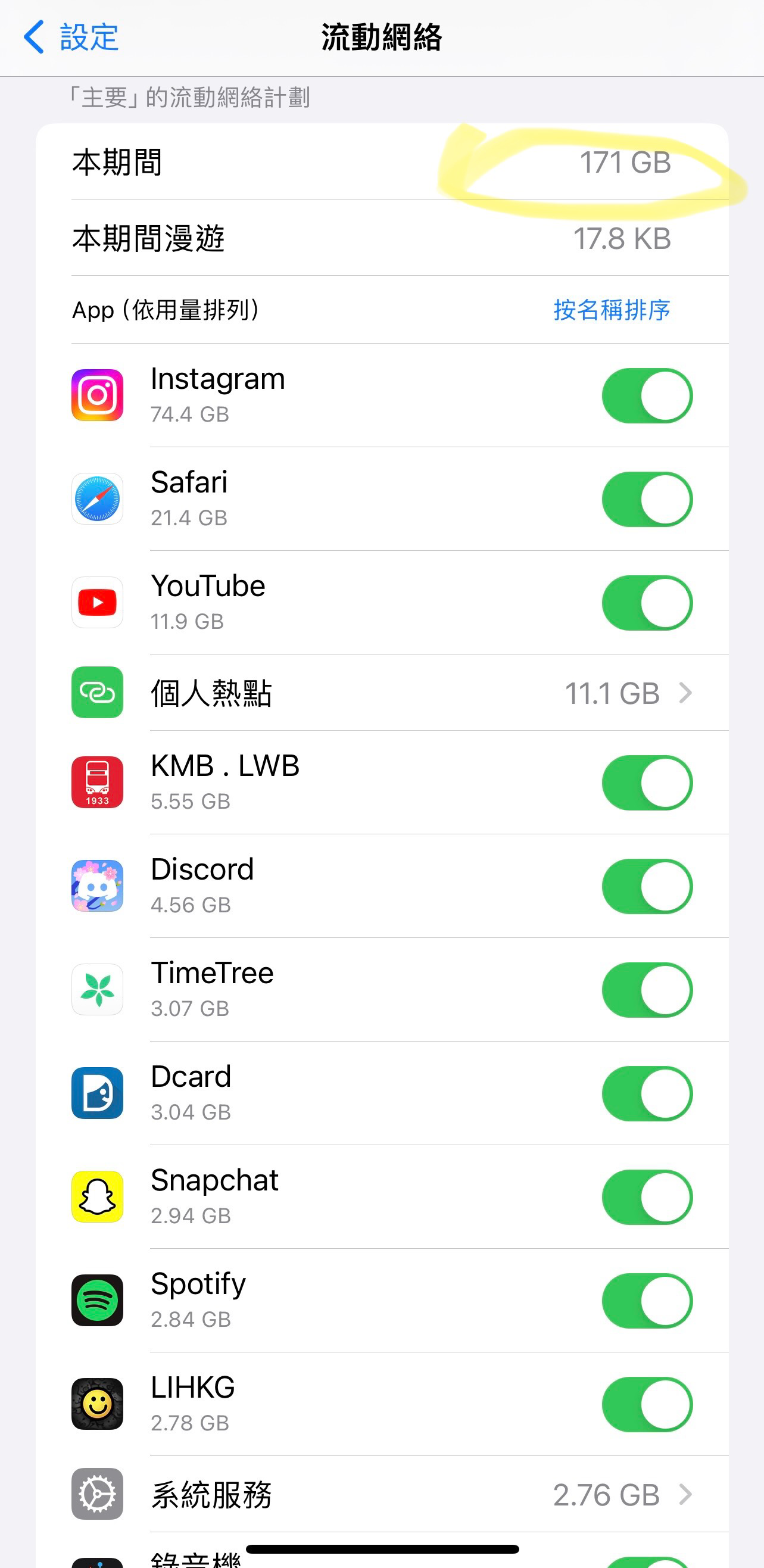
Task: Open 個人熱點 usage details
Action: click(420, 693)
